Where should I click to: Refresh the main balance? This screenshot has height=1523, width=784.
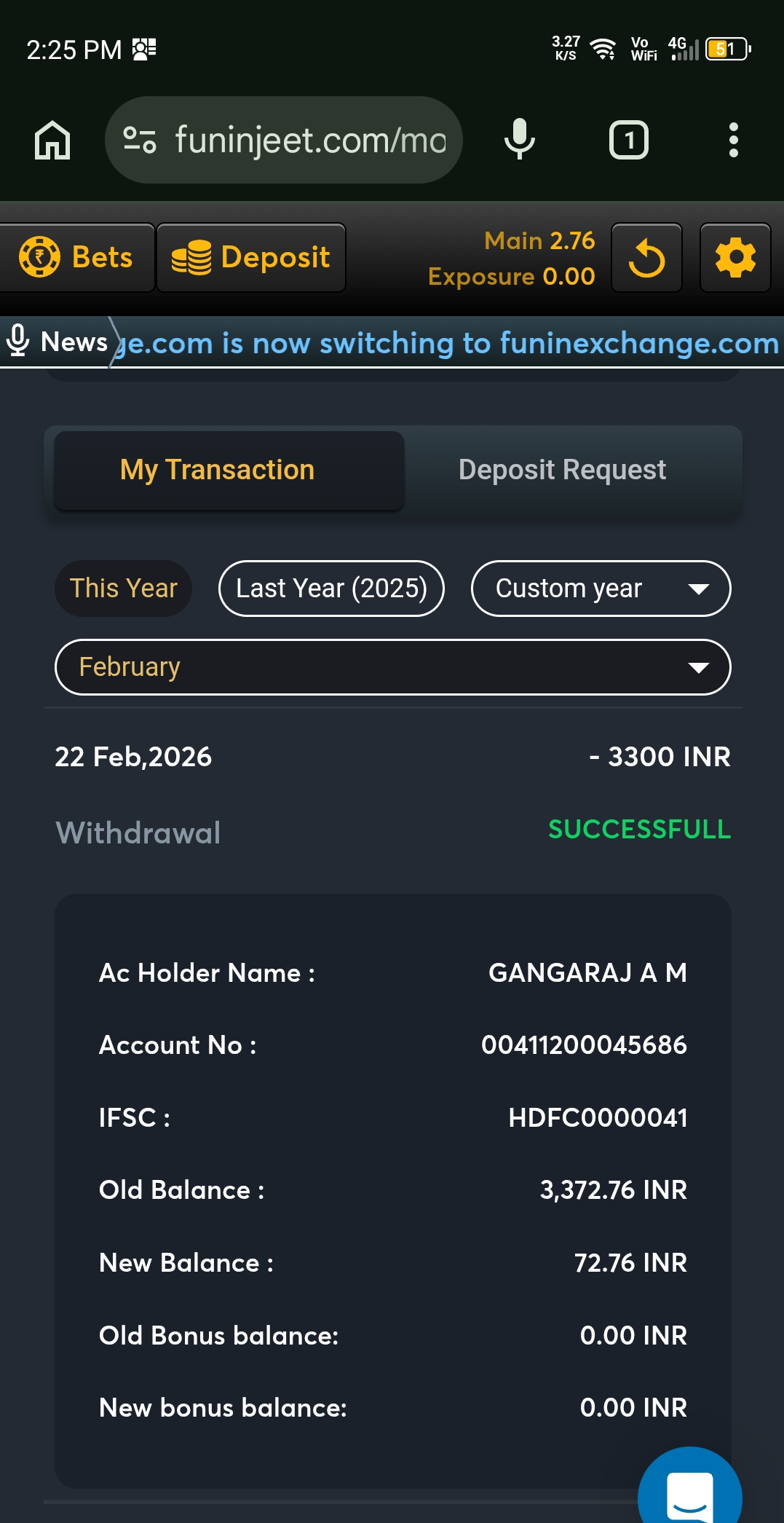pyautogui.click(x=646, y=258)
